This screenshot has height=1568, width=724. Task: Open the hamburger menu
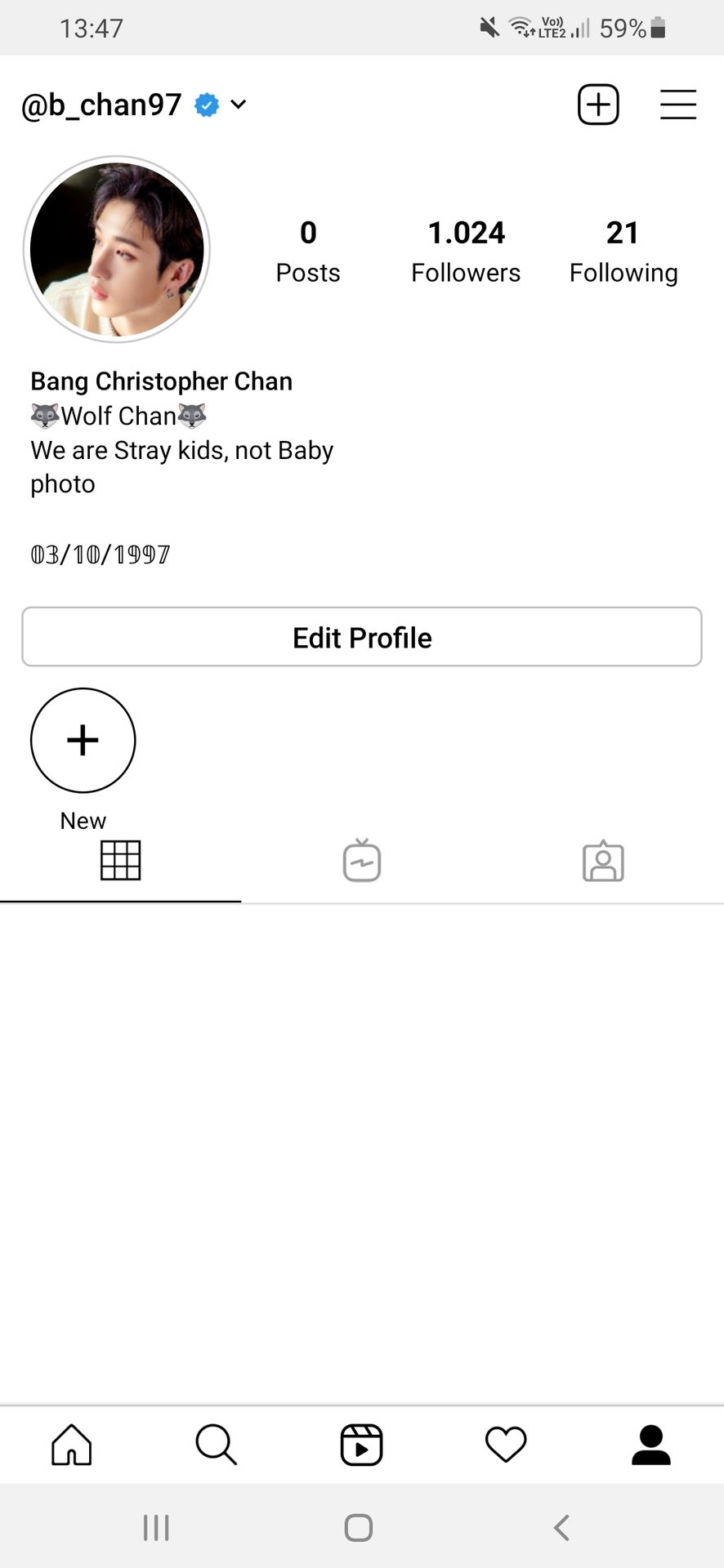click(x=678, y=105)
